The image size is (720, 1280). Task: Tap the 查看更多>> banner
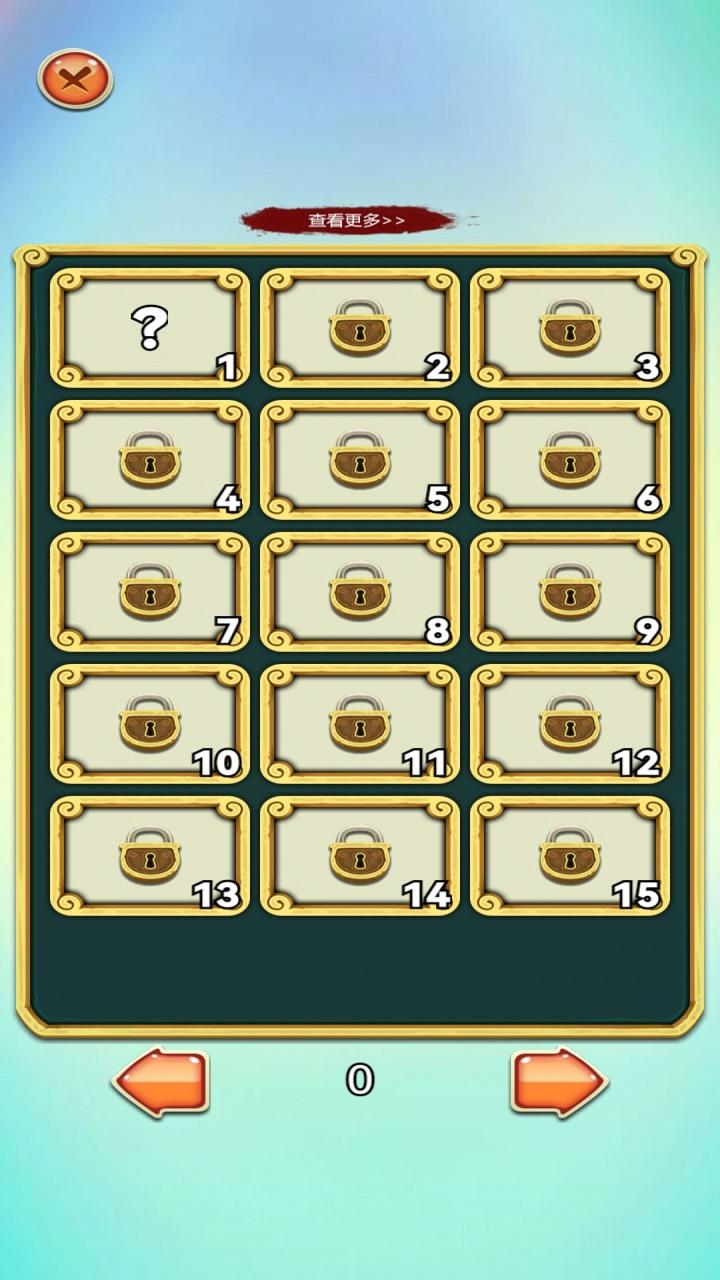[x=355, y=220]
